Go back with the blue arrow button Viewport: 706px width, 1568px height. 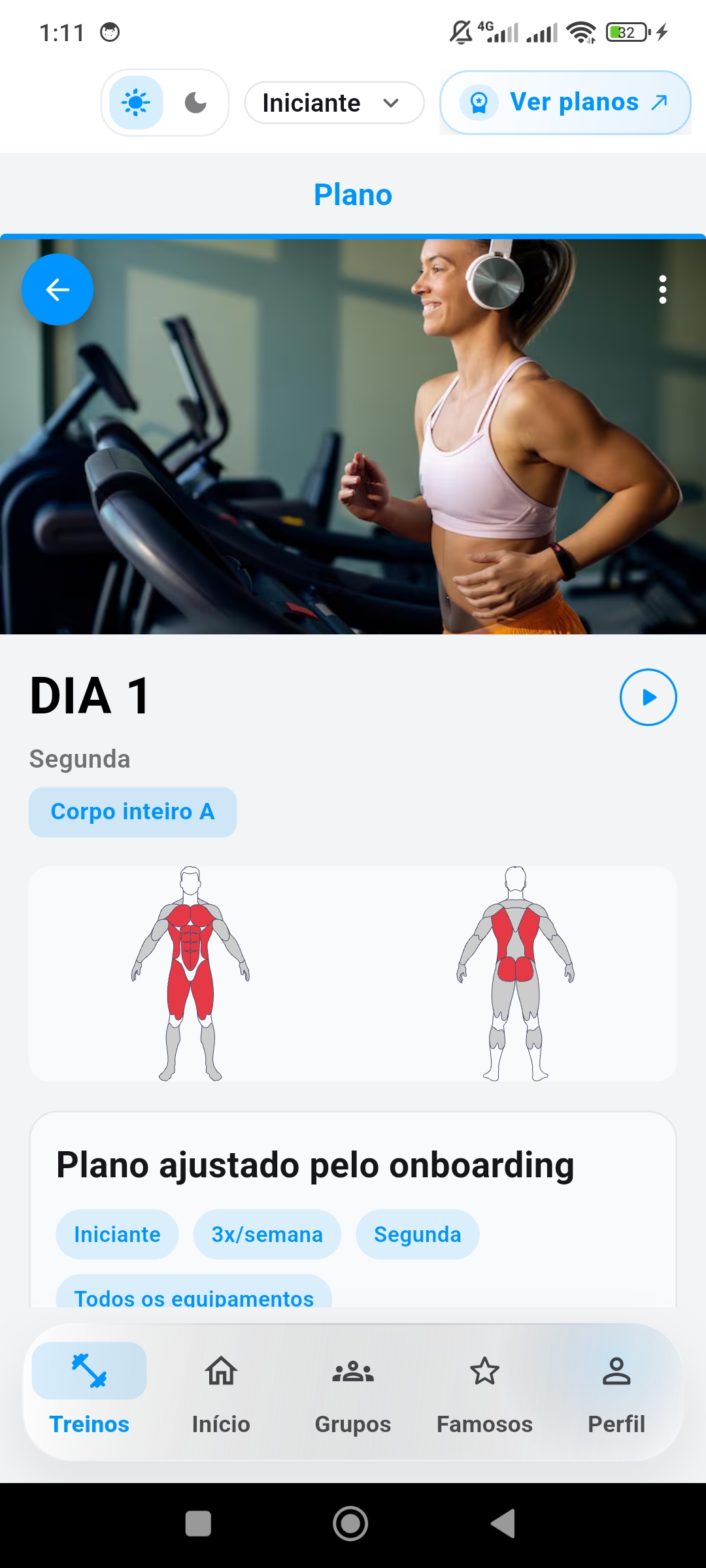[58, 289]
